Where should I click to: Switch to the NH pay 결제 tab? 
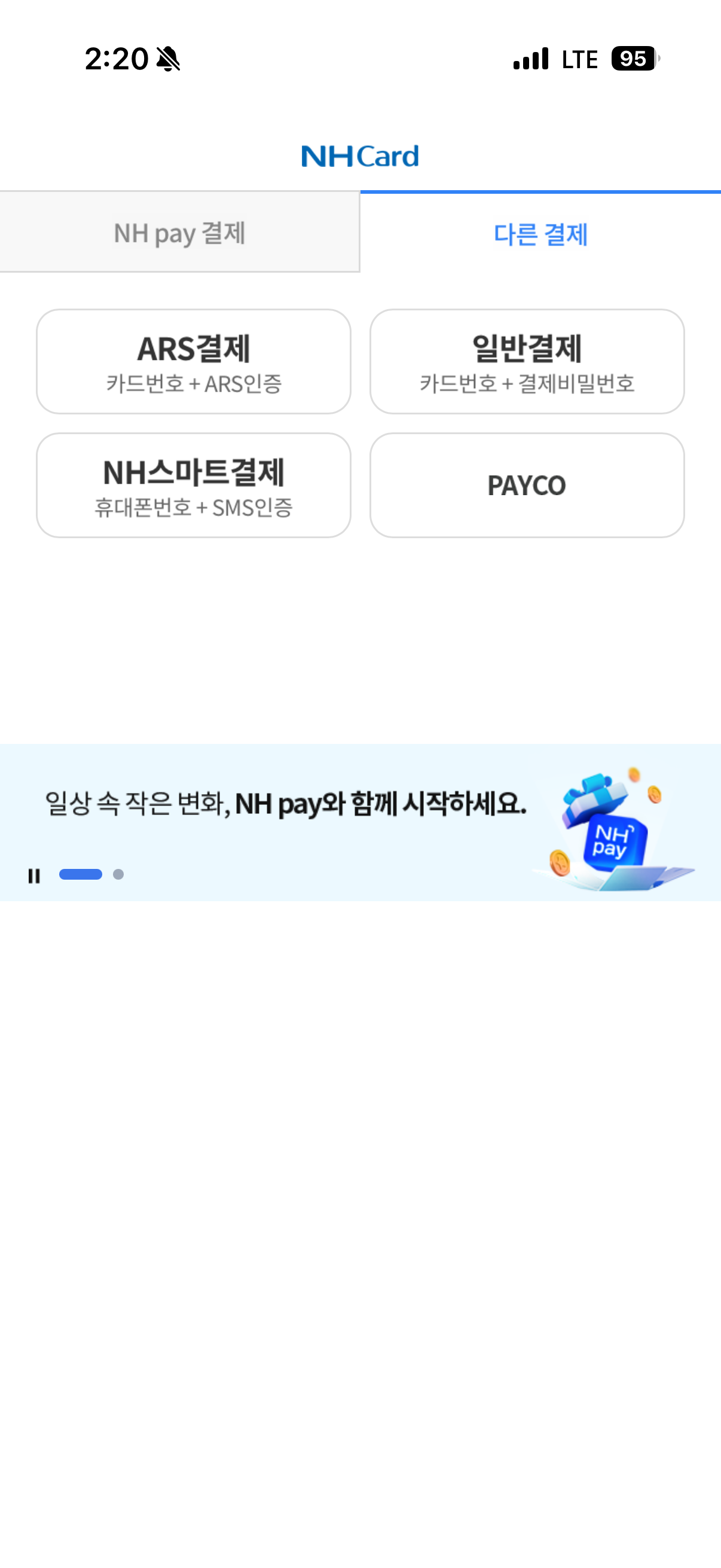(x=179, y=233)
